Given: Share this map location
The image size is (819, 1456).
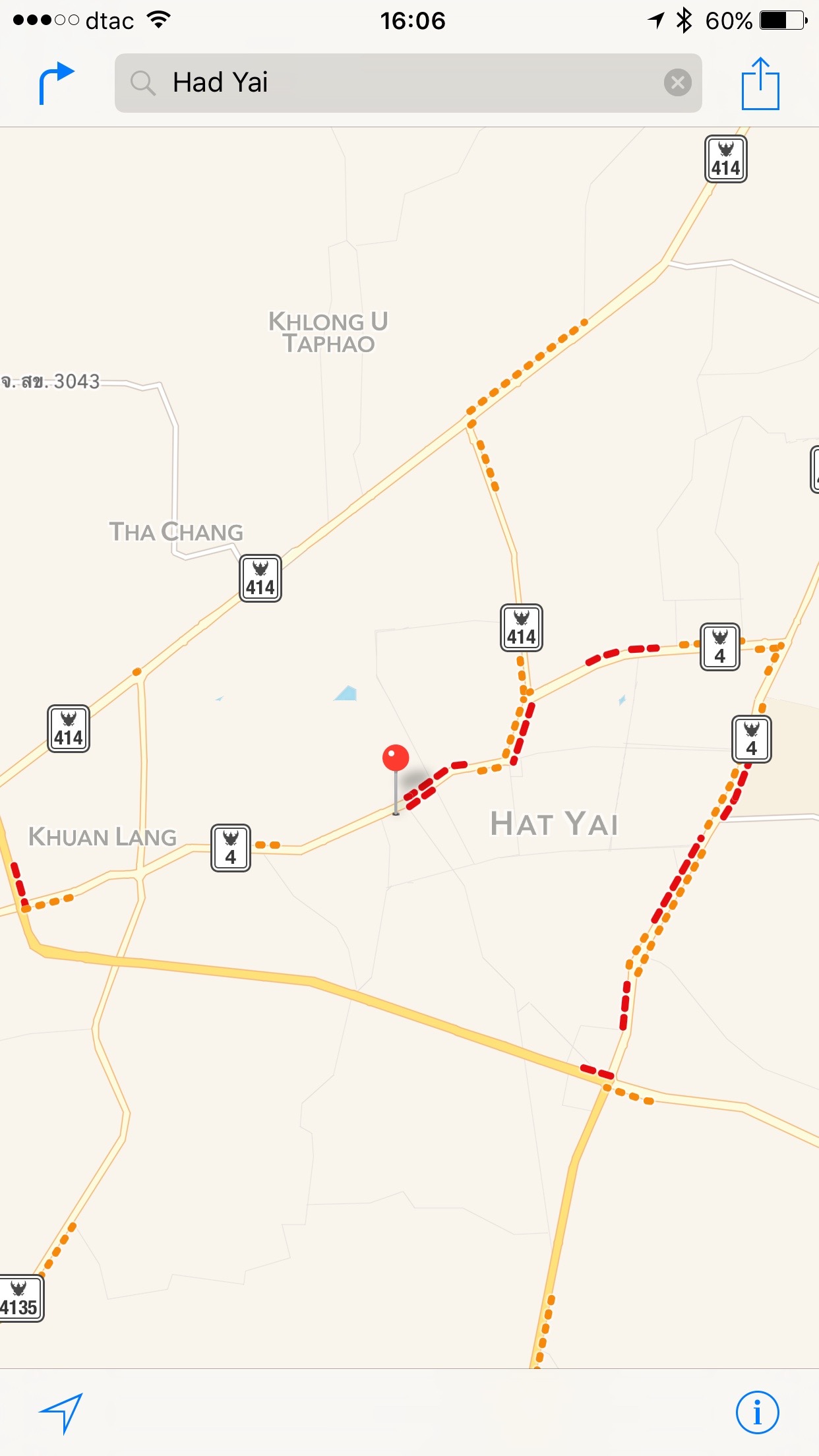Looking at the screenshot, I should tap(760, 84).
